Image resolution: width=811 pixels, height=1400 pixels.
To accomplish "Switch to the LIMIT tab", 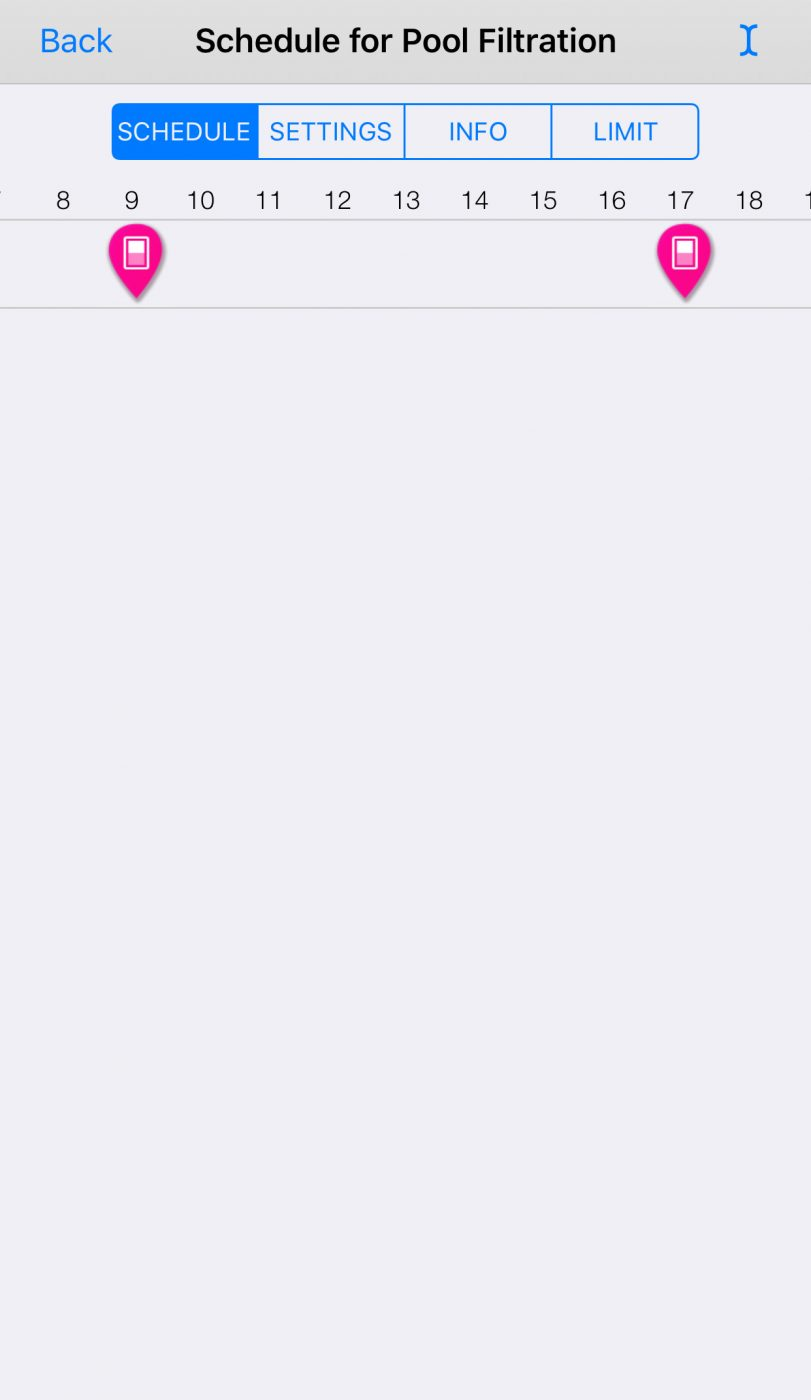I will tap(625, 131).
